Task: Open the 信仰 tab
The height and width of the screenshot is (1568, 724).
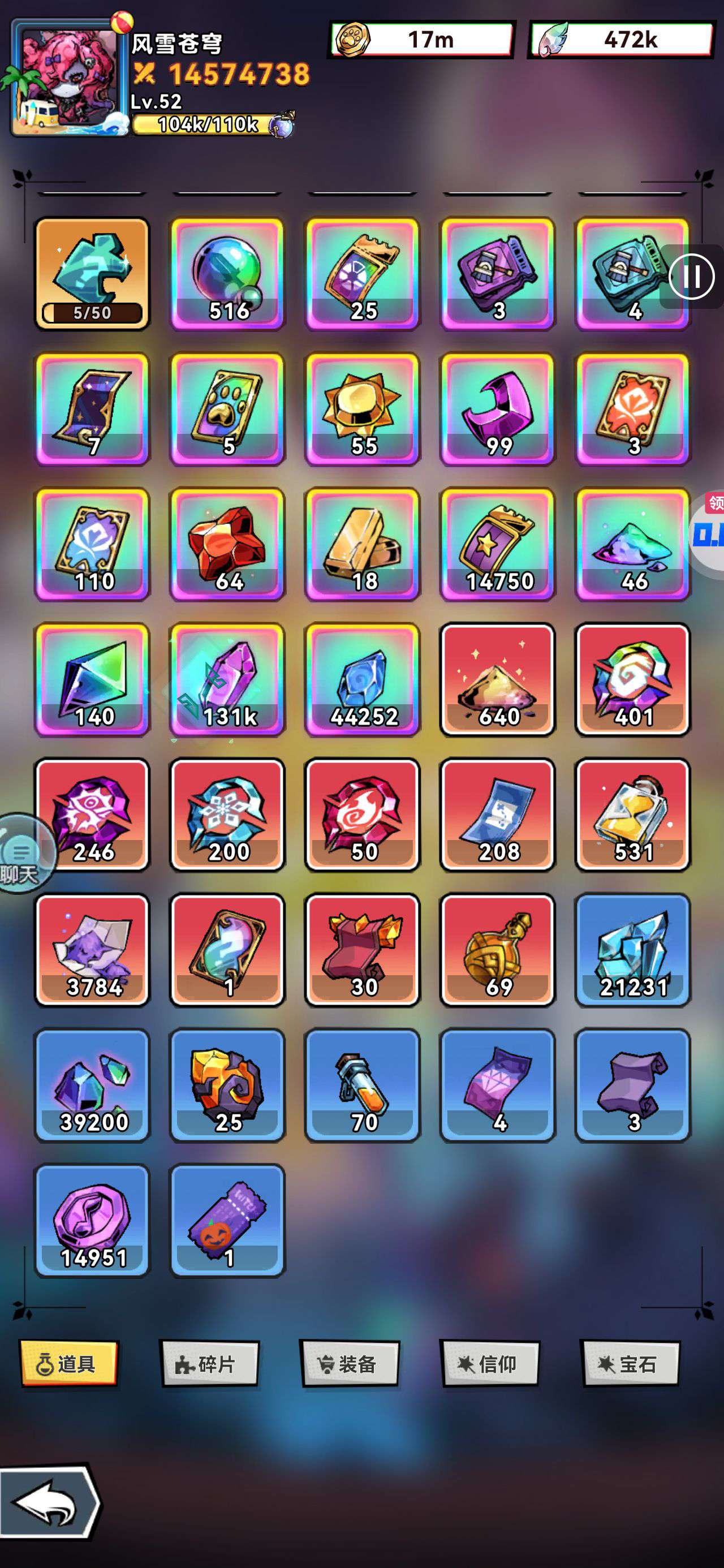Action: pyautogui.click(x=490, y=1364)
